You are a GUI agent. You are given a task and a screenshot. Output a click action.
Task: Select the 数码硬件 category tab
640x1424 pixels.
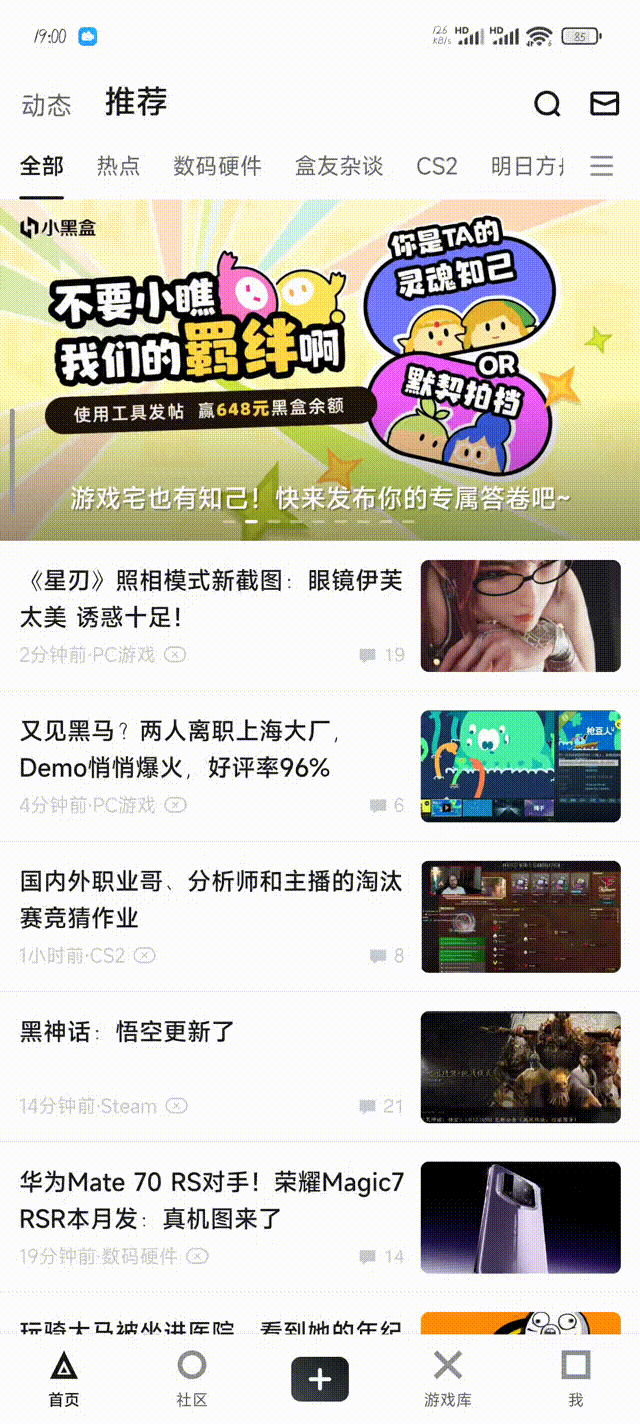[x=217, y=166]
